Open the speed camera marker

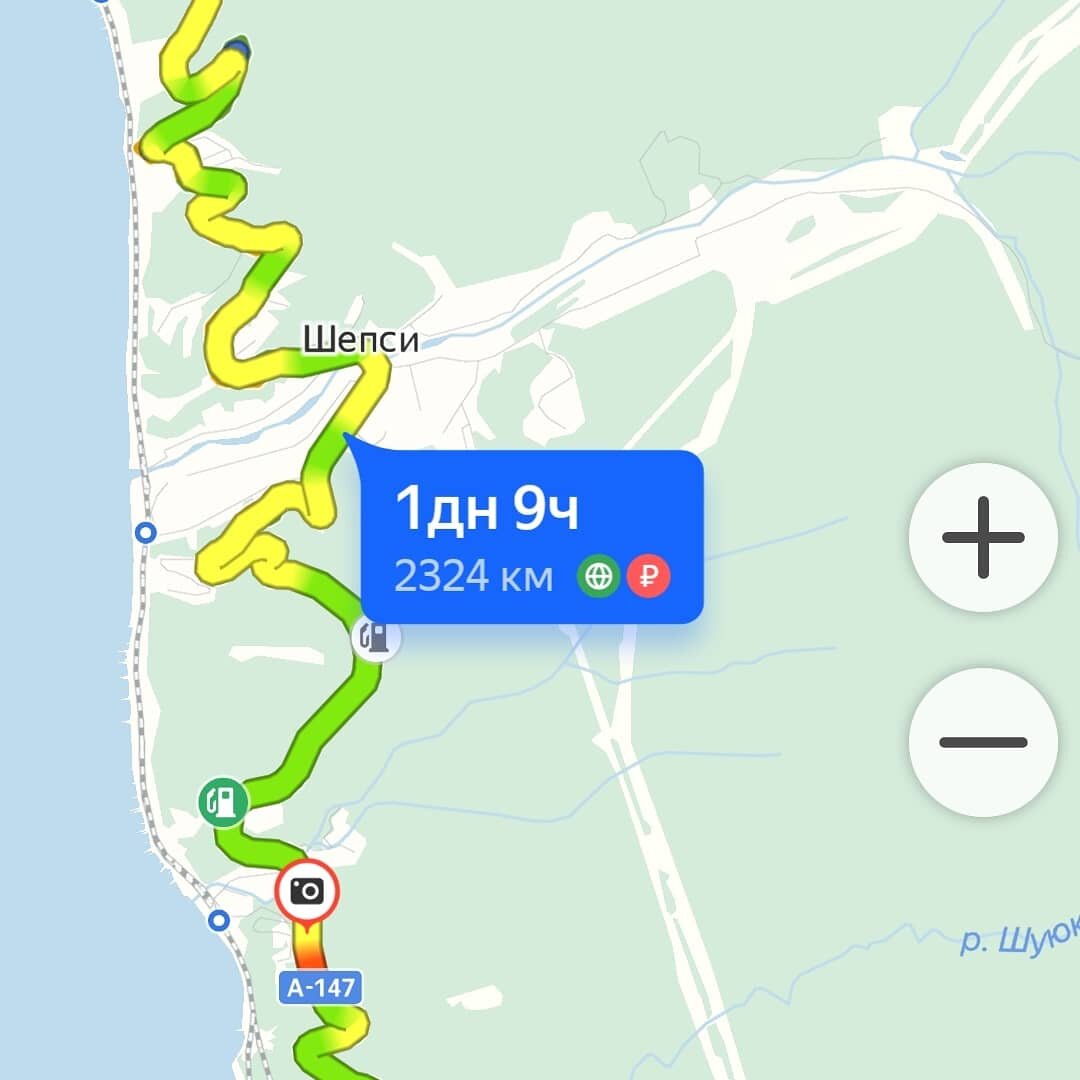pyautogui.click(x=307, y=890)
